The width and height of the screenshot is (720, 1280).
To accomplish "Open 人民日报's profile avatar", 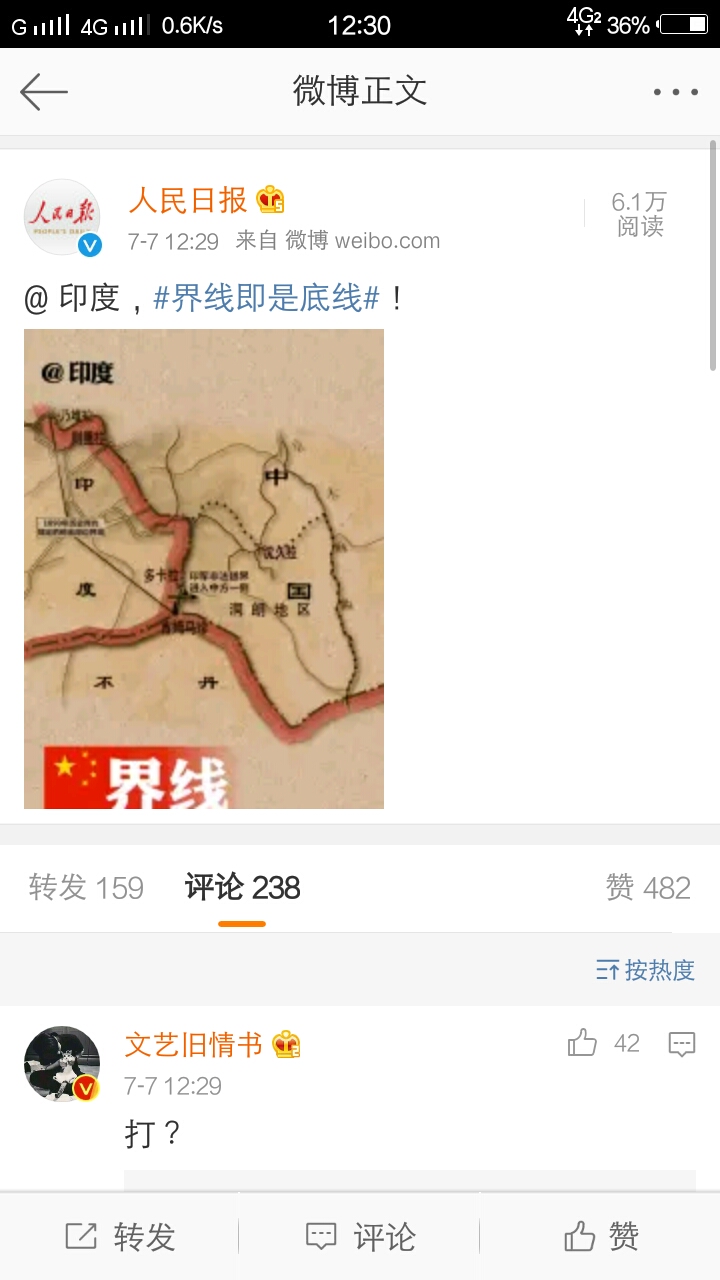I will tap(62, 217).
